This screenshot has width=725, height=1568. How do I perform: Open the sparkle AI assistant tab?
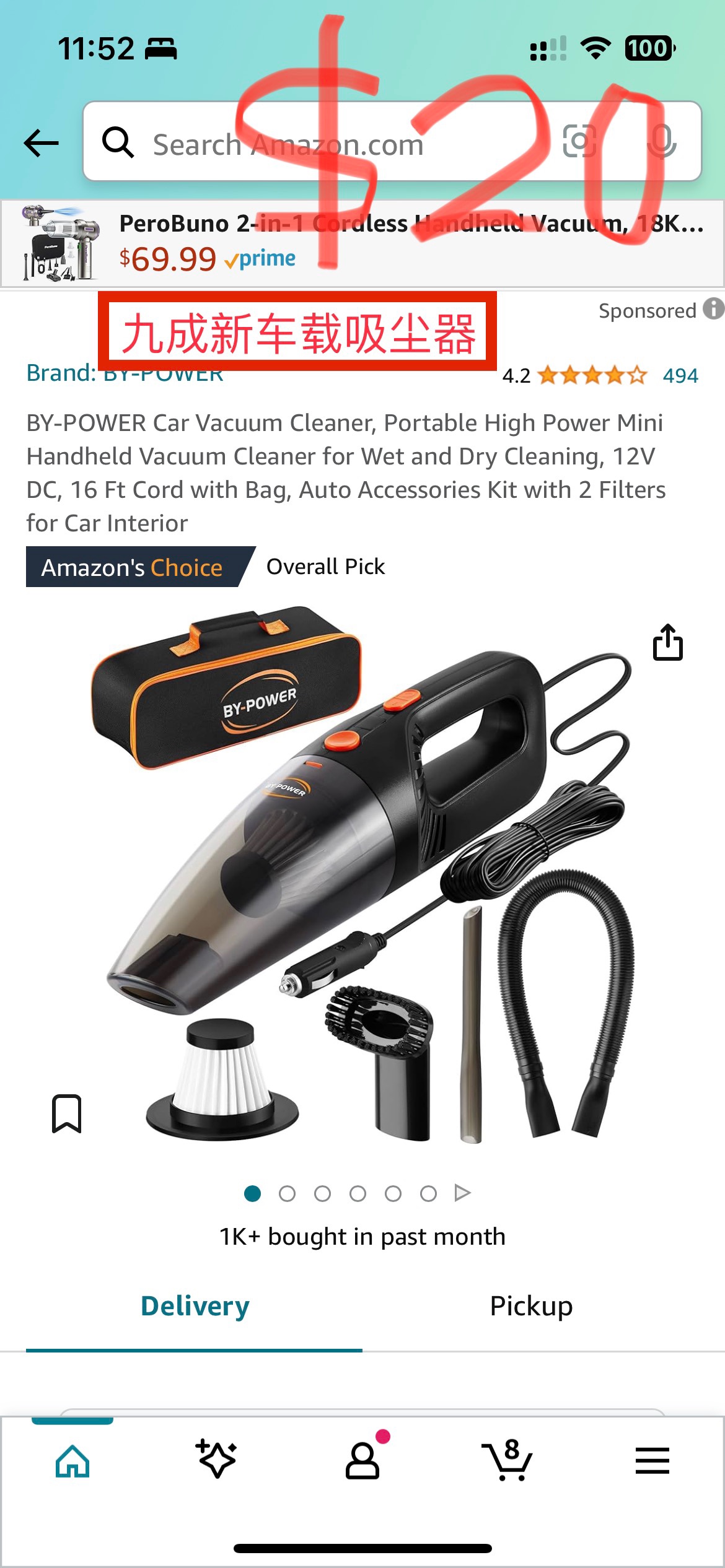217,1459
